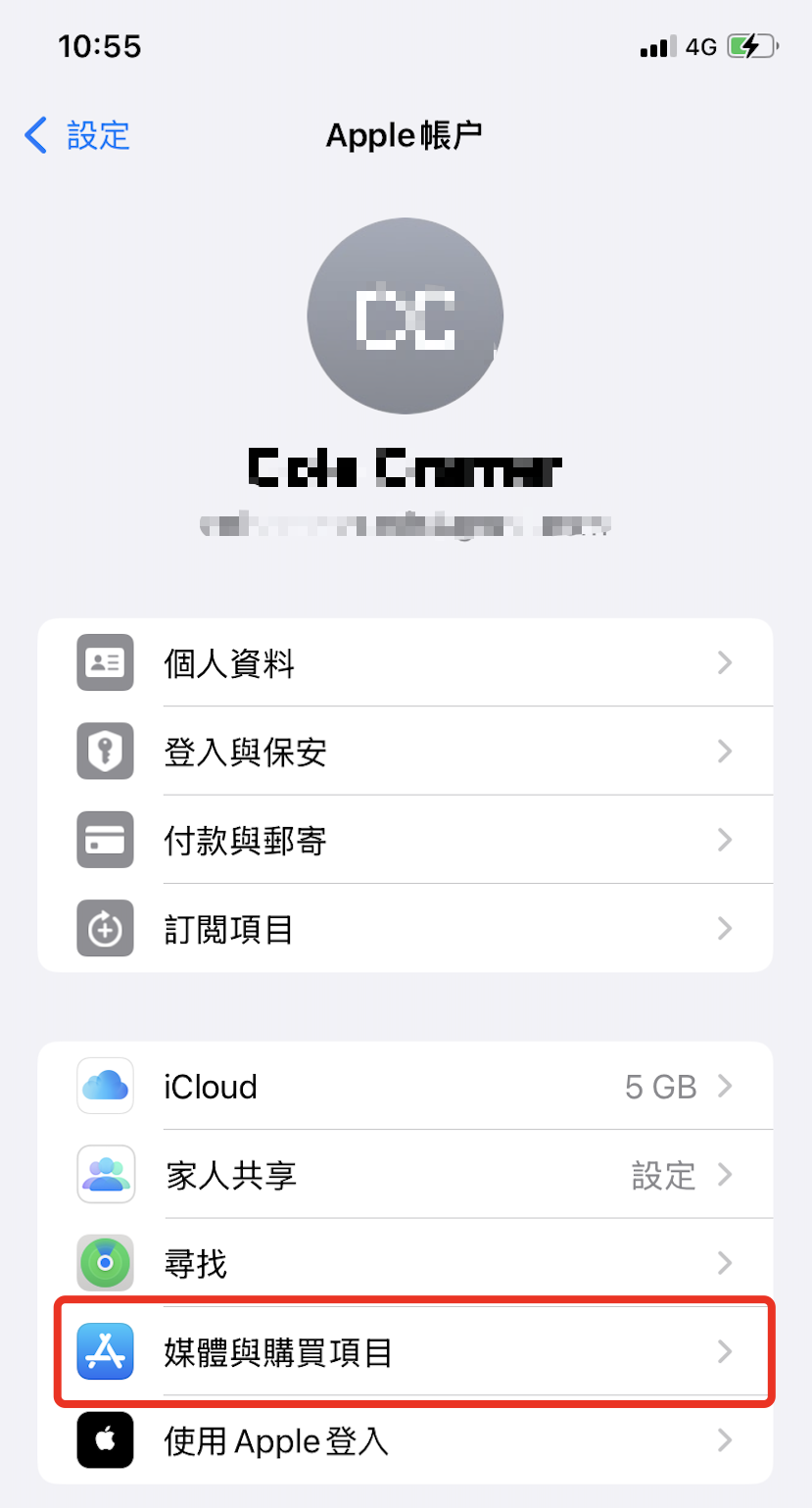Tap the 5 GB iCloud storage label
The height and width of the screenshot is (1508, 812).
pyautogui.click(x=658, y=1086)
